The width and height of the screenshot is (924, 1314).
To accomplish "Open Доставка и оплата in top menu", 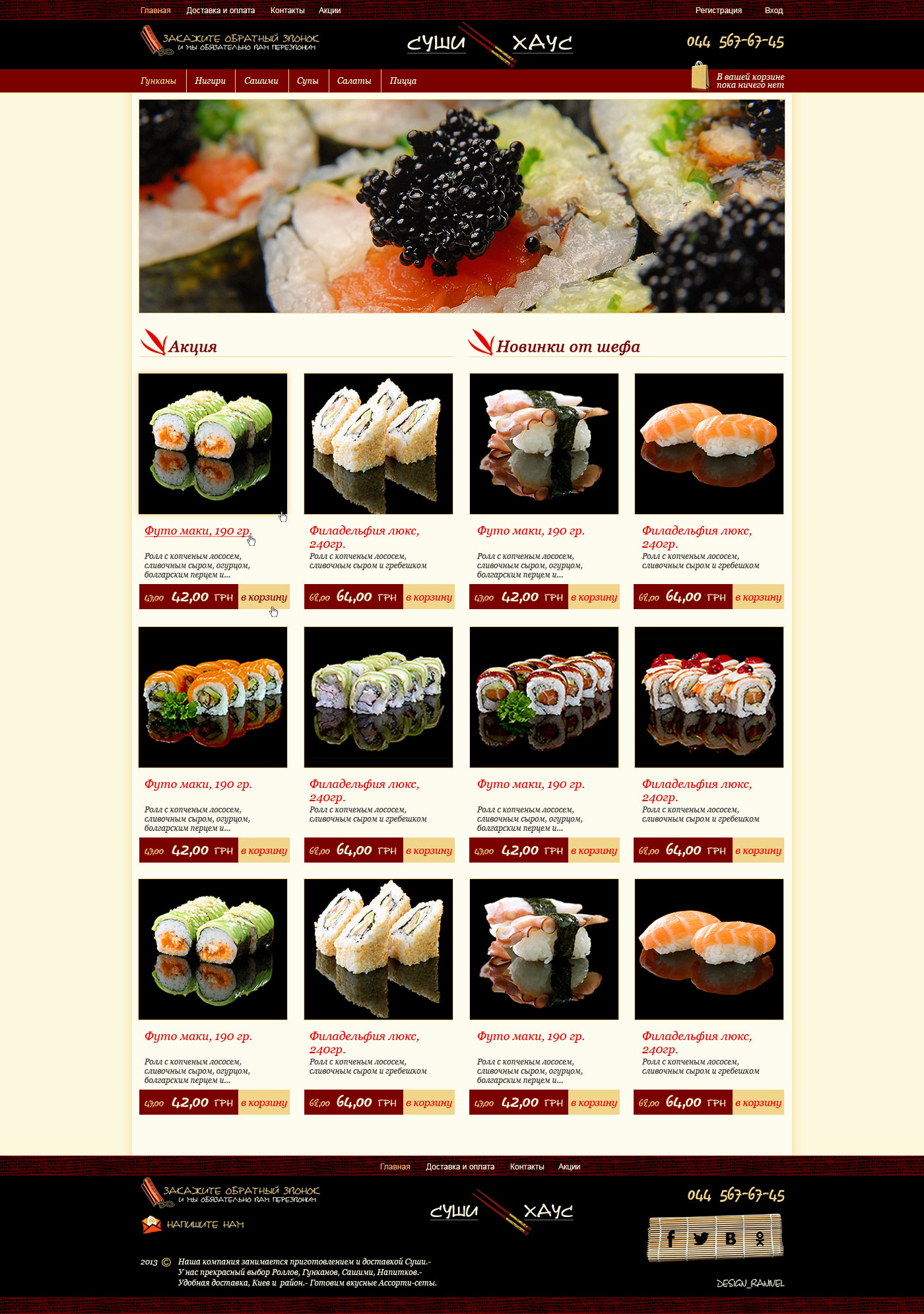I will (220, 11).
